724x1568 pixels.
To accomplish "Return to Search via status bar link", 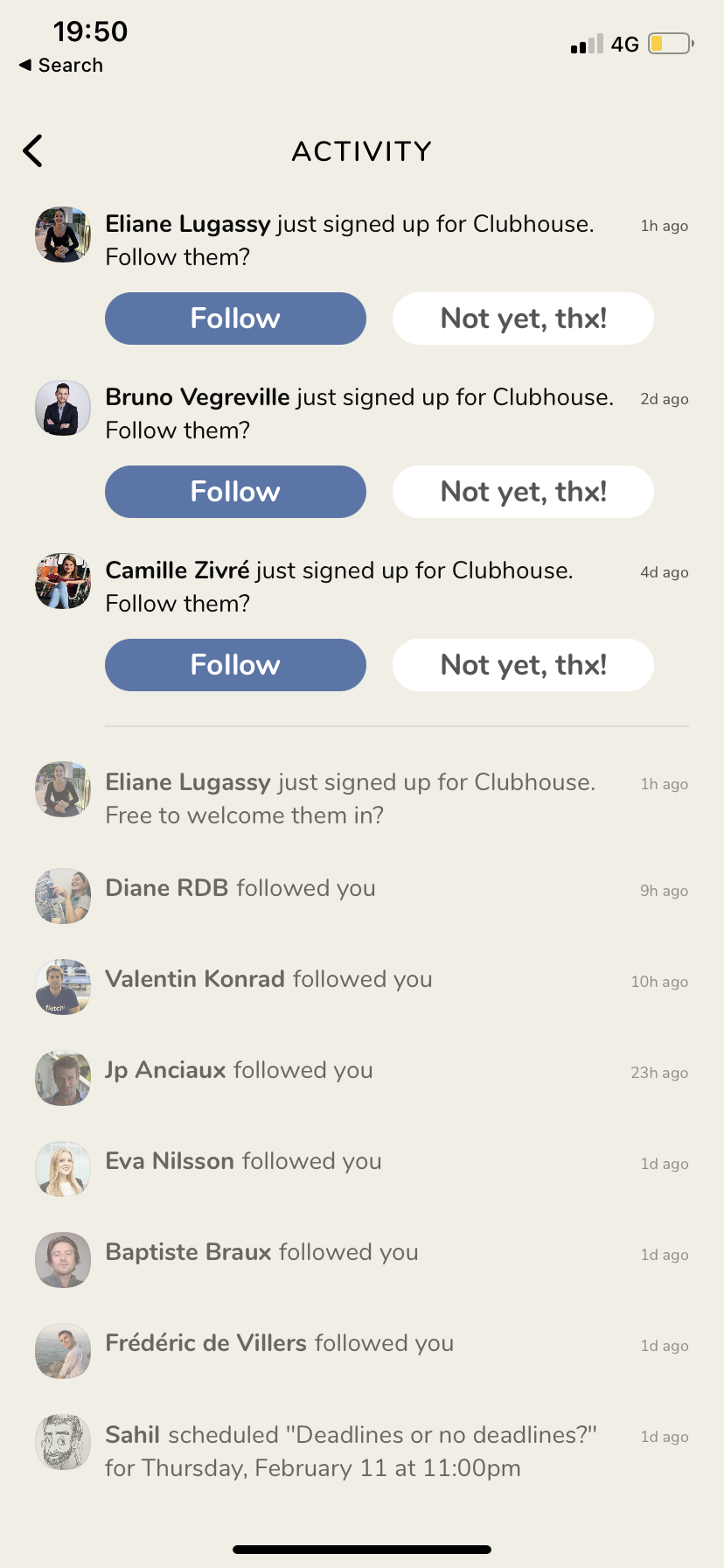I will click(60, 65).
